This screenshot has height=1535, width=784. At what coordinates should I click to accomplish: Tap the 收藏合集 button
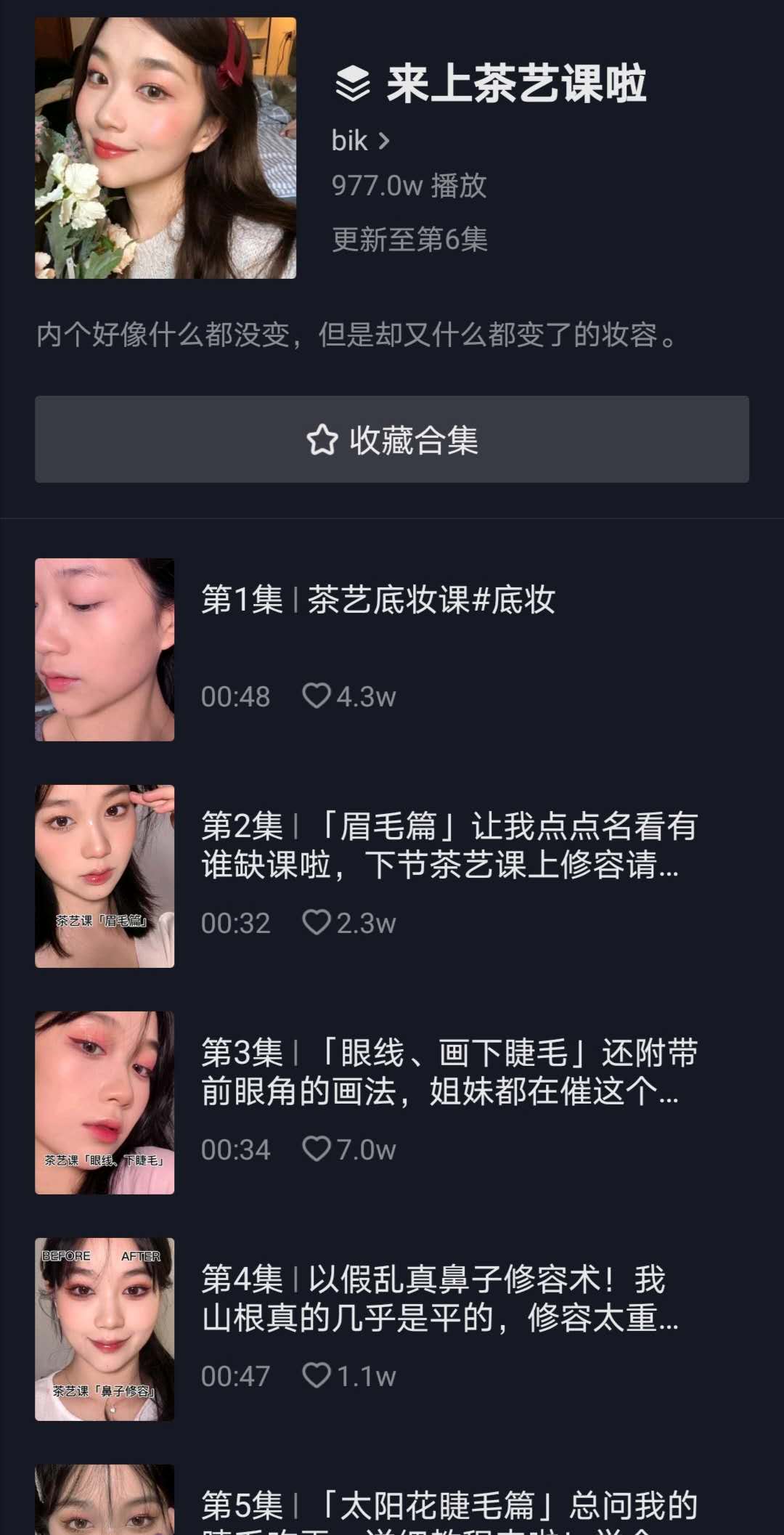(x=392, y=439)
